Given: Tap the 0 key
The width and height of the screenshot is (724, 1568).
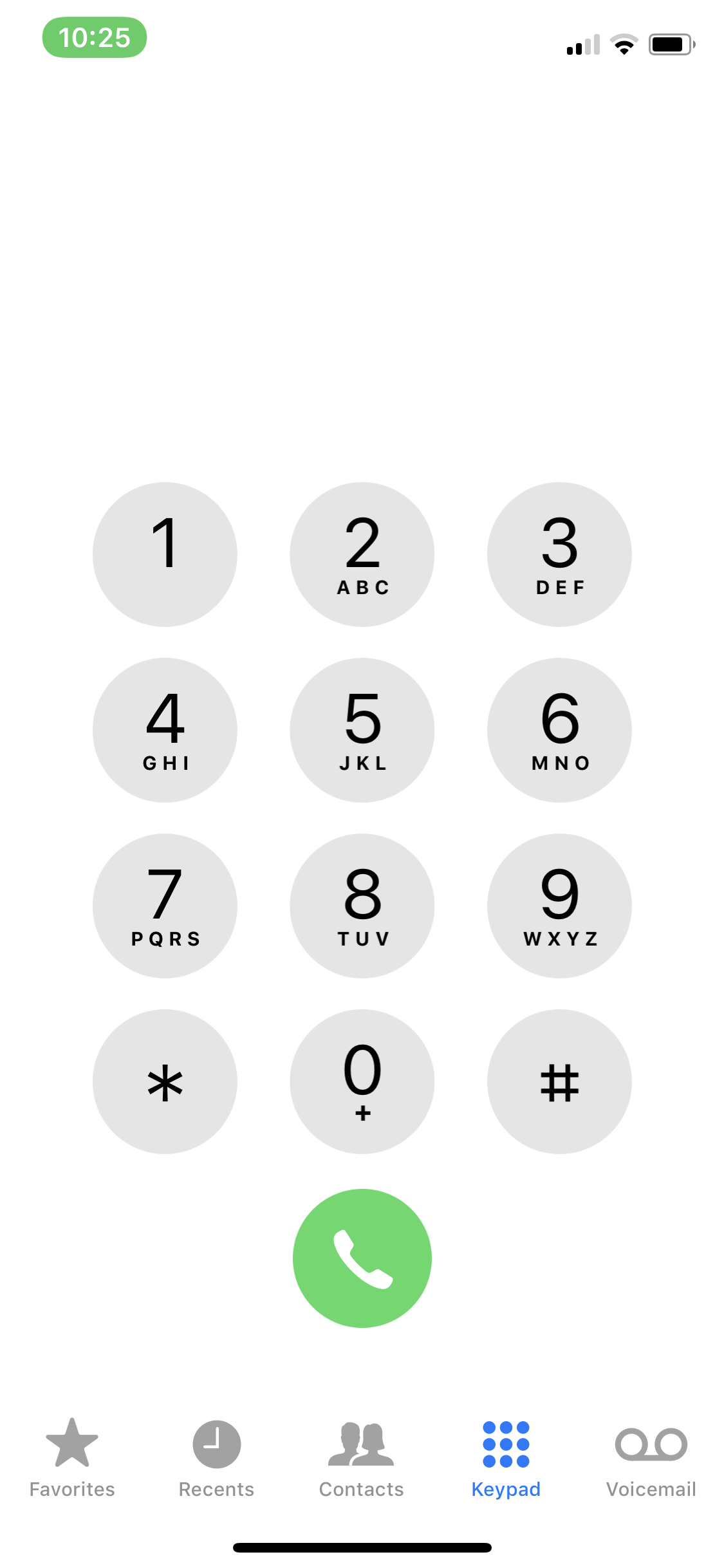Looking at the screenshot, I should [x=362, y=1081].
